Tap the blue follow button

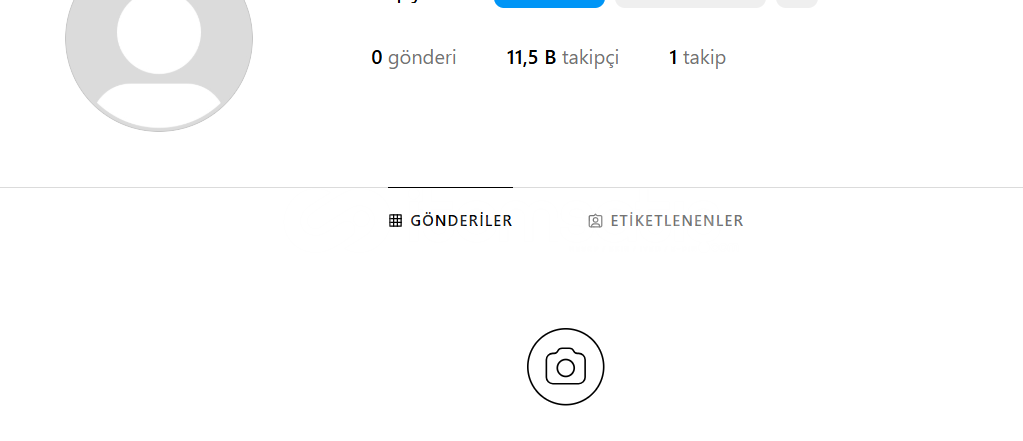[549, 3]
